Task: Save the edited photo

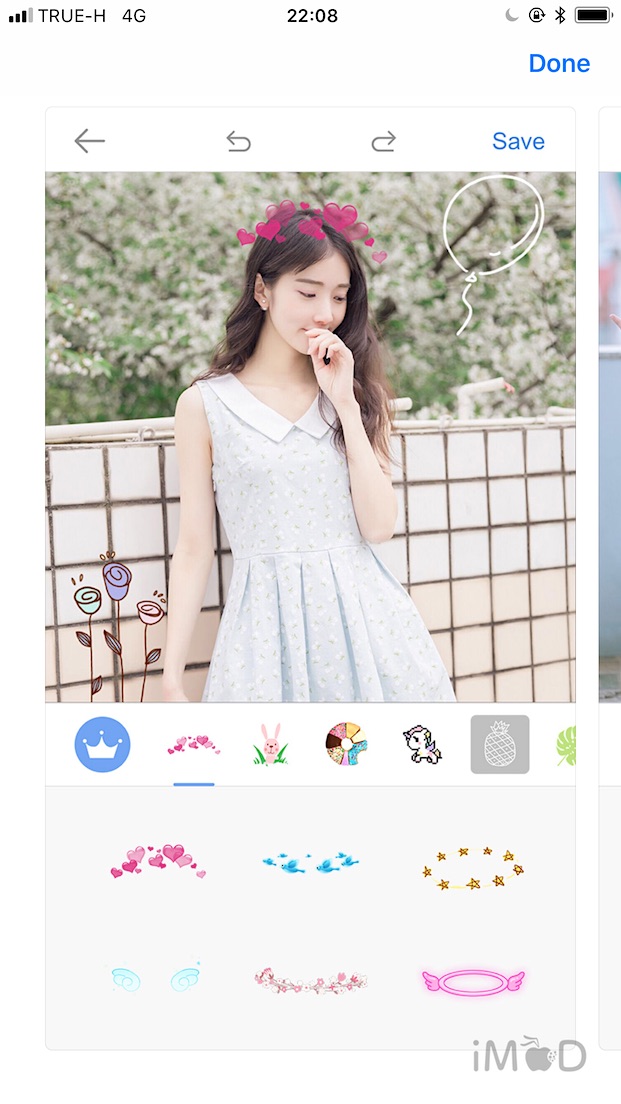Action: click(x=518, y=142)
